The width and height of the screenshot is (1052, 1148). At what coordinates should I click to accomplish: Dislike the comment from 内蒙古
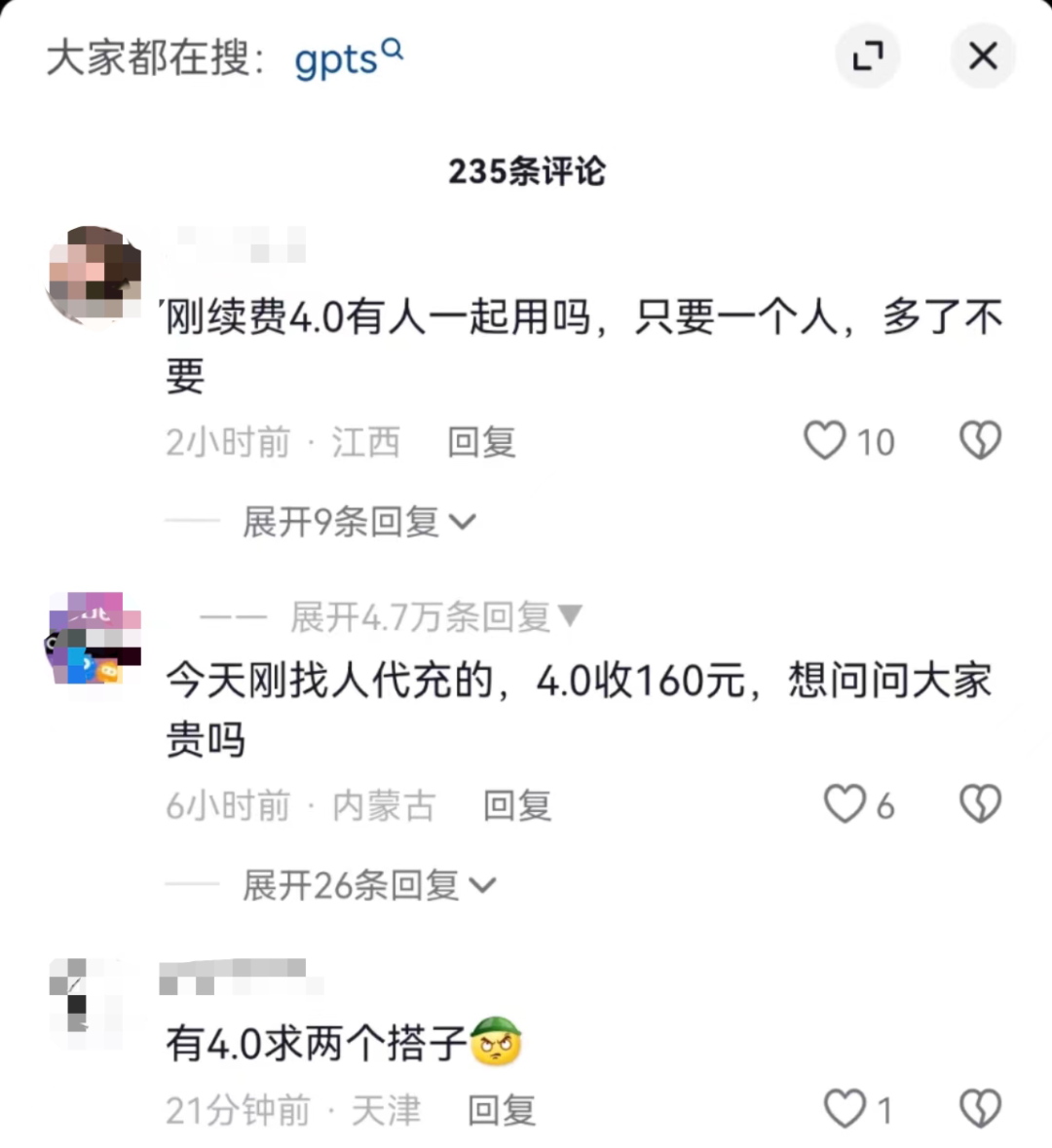pyautogui.click(x=980, y=805)
